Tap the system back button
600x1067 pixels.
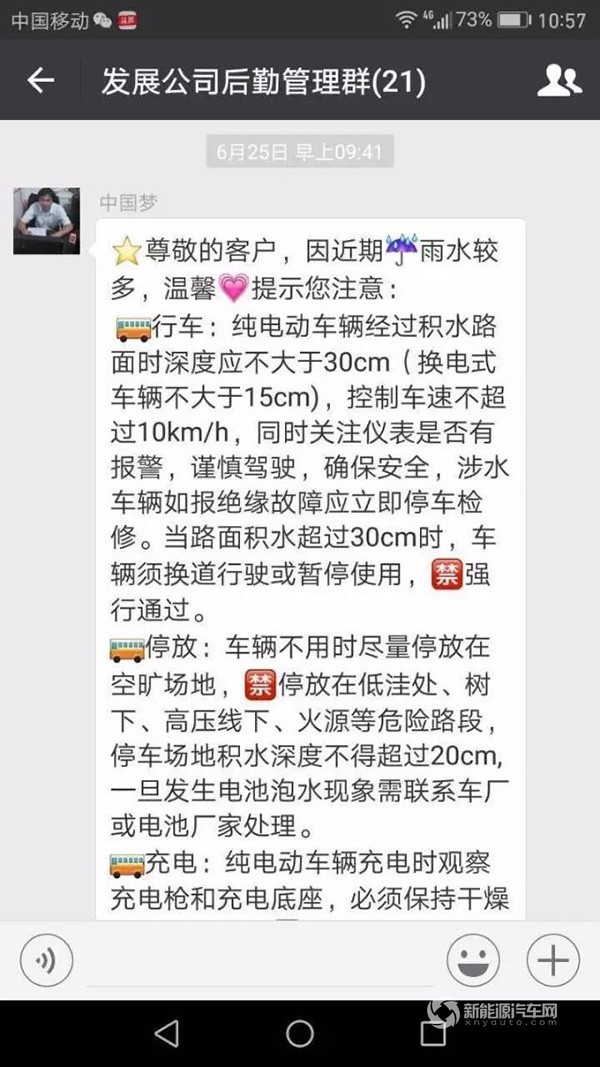[x=167, y=1034]
